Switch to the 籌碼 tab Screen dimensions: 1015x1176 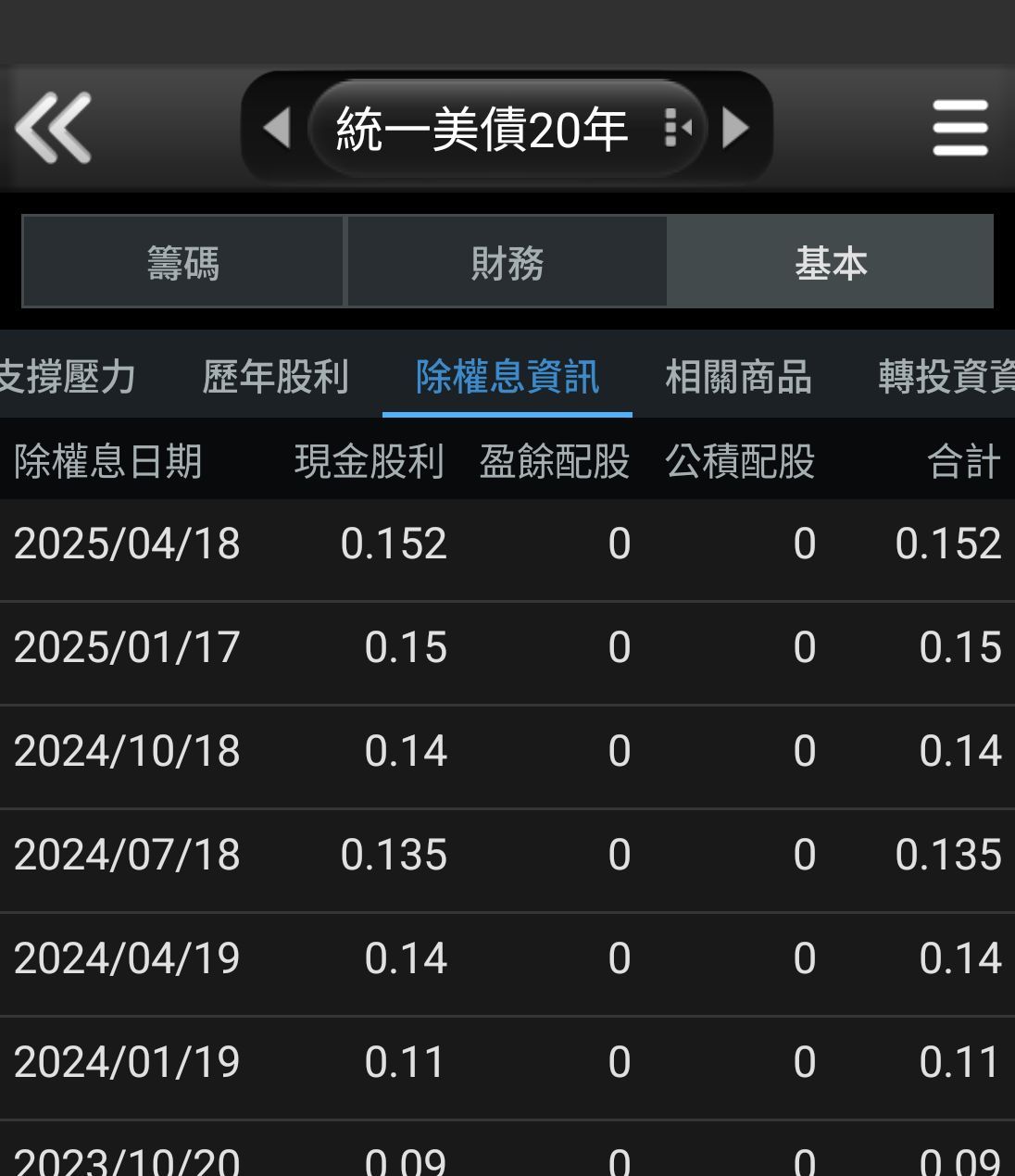[183, 262]
